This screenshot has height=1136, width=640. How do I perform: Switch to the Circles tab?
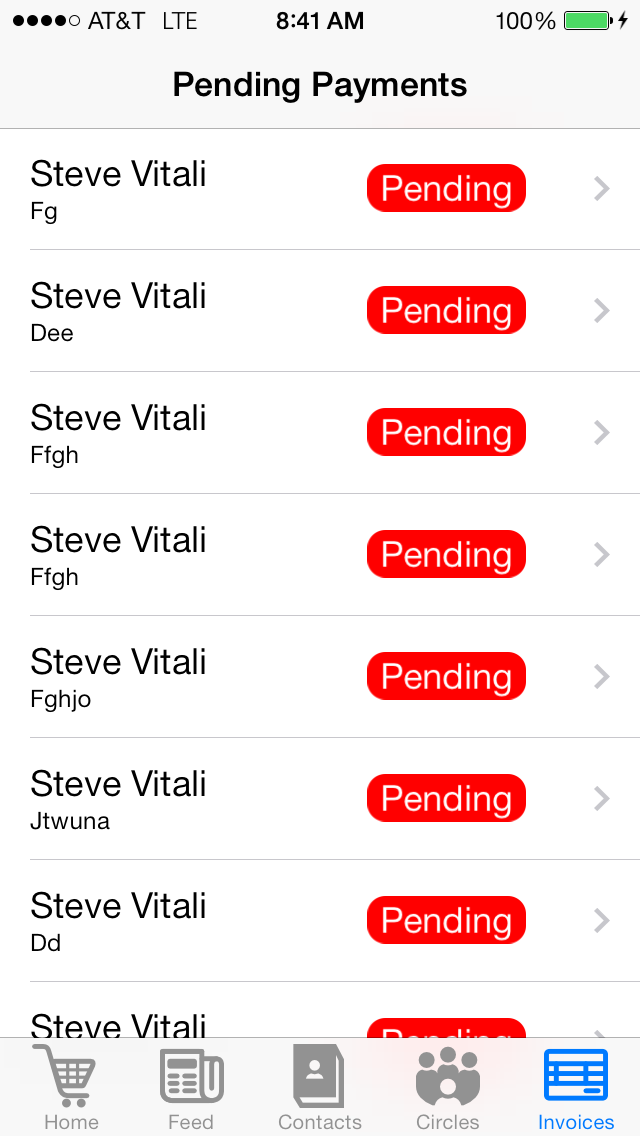(x=447, y=1088)
